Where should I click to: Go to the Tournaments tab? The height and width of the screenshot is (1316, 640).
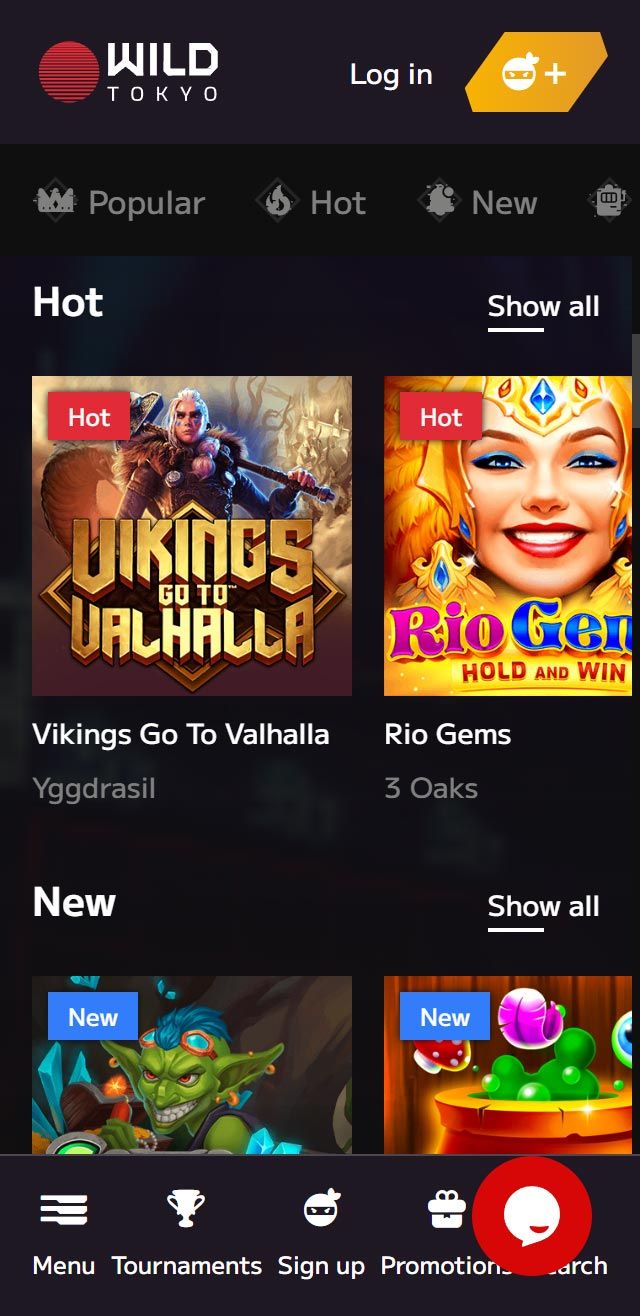tap(187, 1235)
